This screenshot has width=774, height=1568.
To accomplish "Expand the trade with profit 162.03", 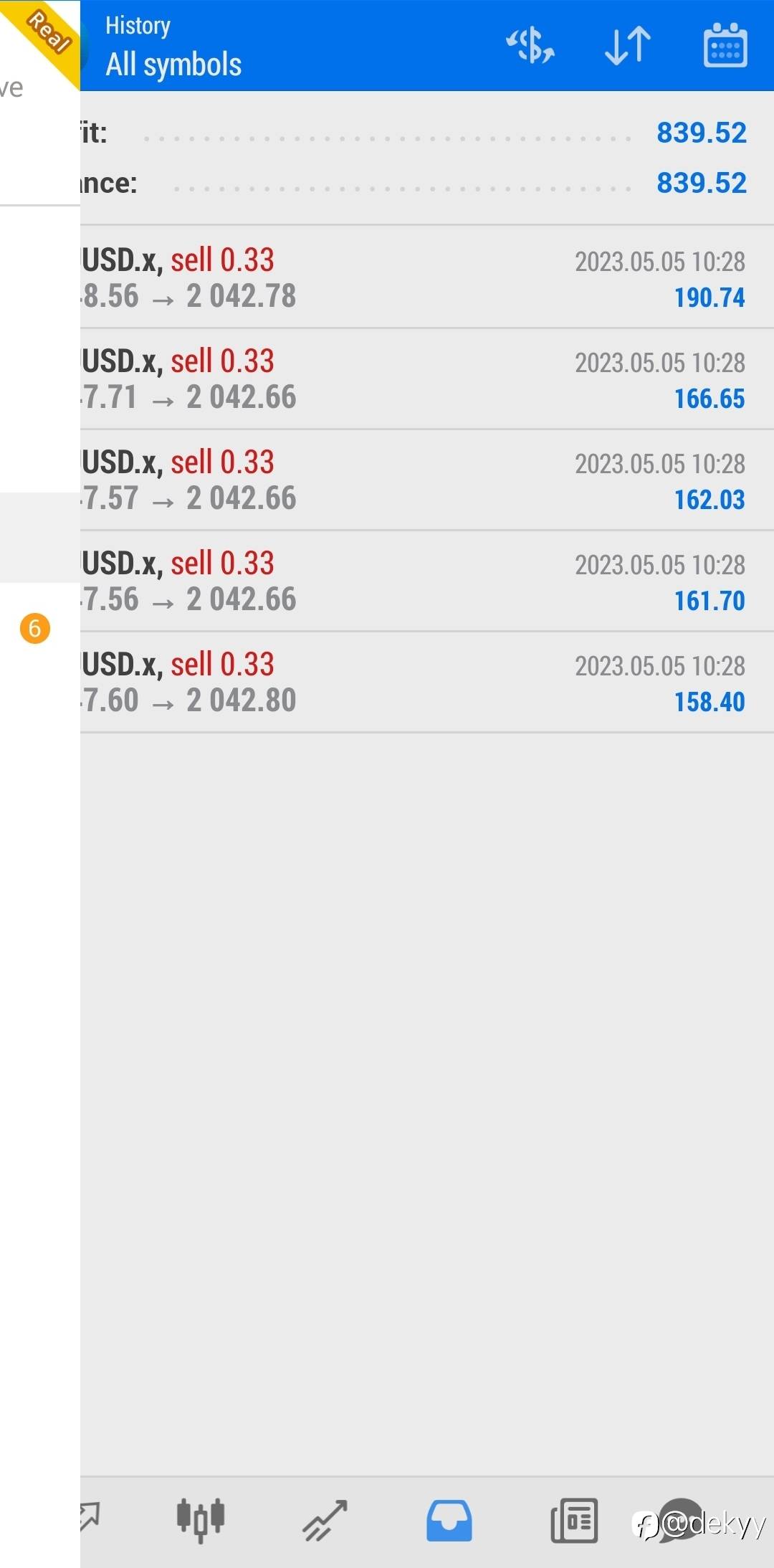I will [x=426, y=480].
